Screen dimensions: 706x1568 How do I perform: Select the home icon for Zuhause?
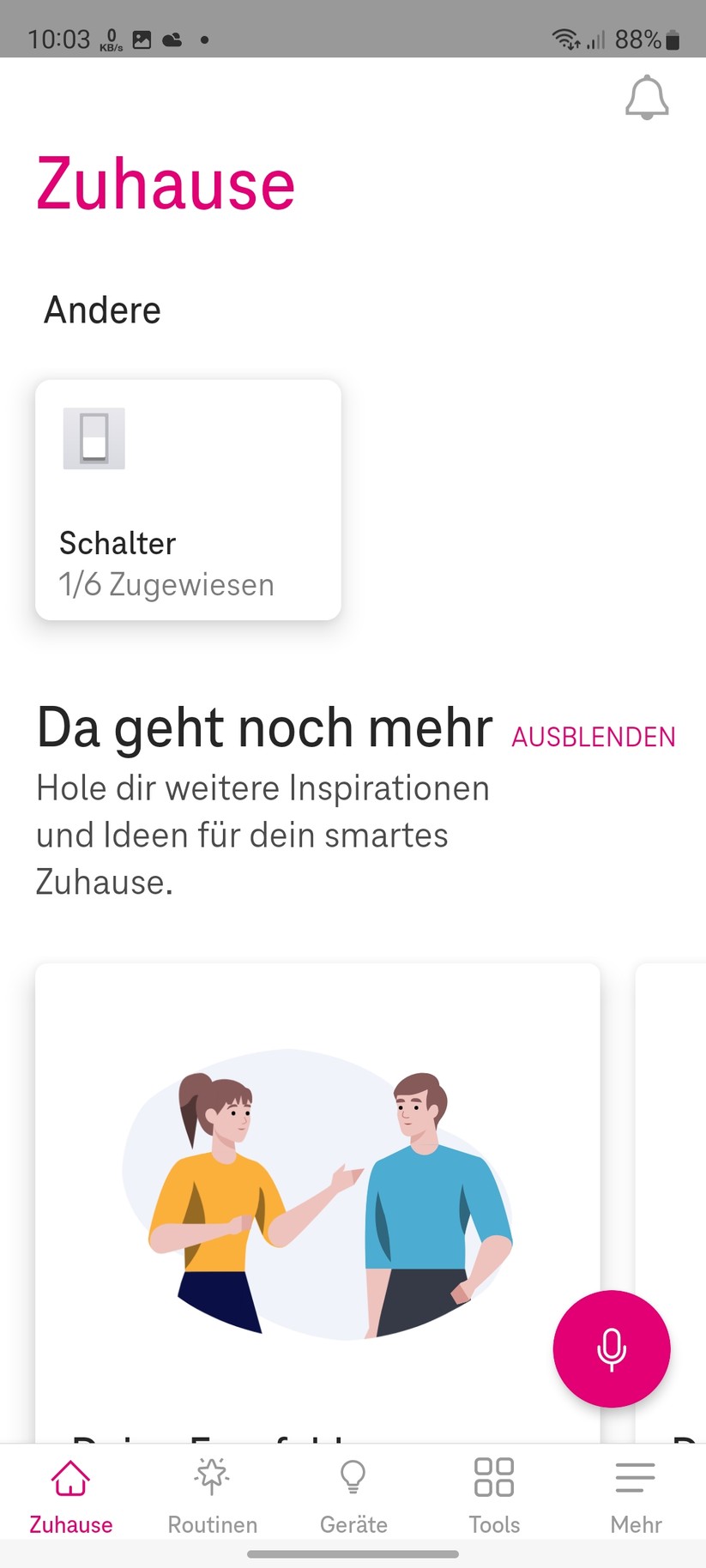70,1477
